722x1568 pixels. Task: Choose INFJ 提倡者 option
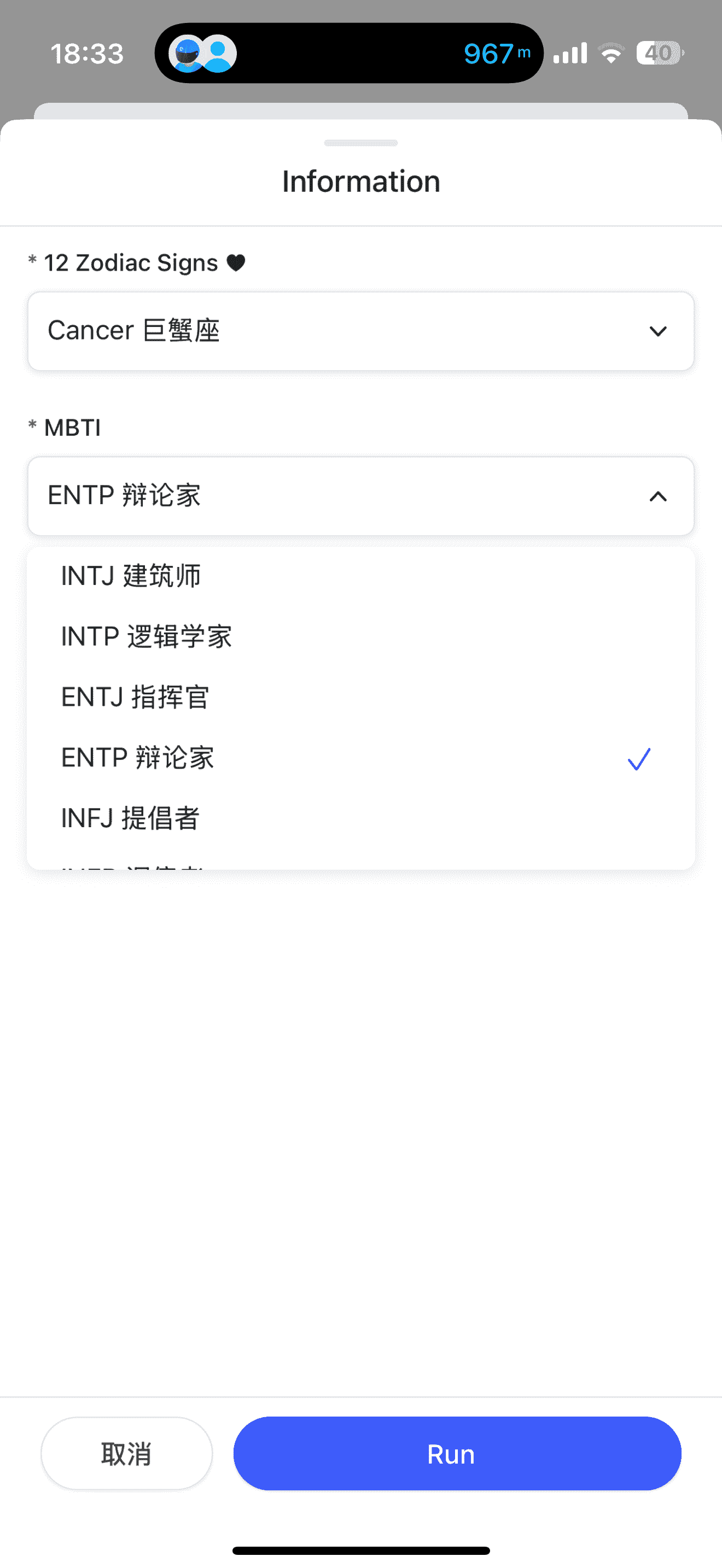coord(360,818)
